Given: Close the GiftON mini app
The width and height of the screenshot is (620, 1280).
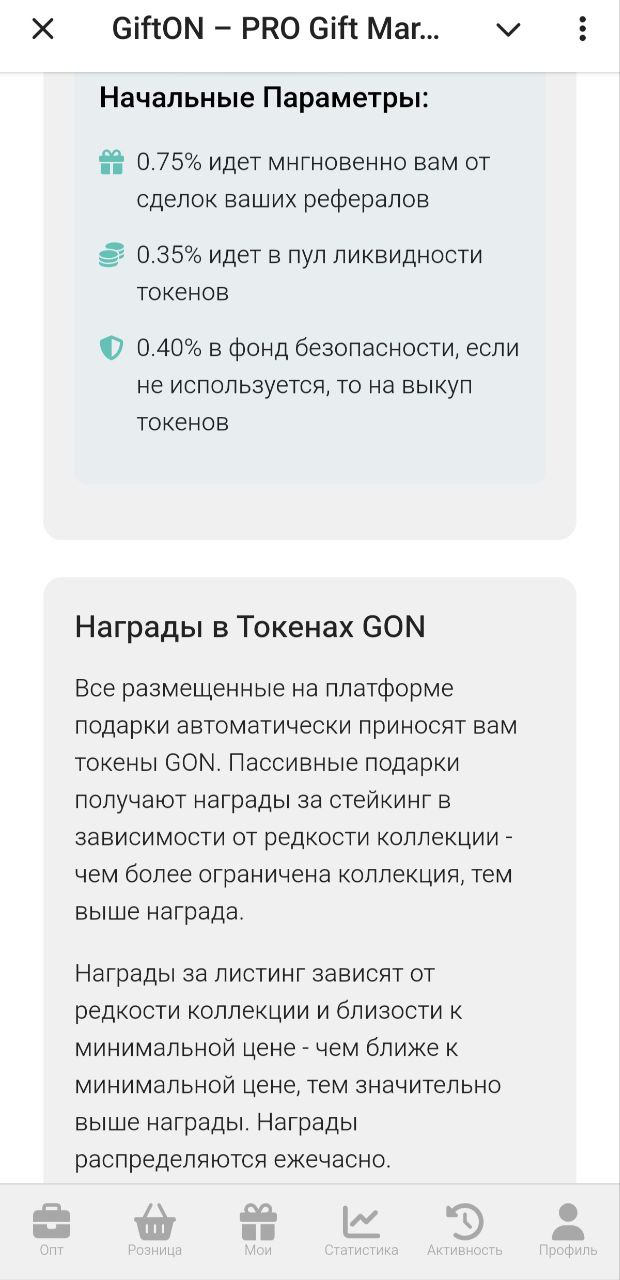Looking at the screenshot, I should 42,30.
